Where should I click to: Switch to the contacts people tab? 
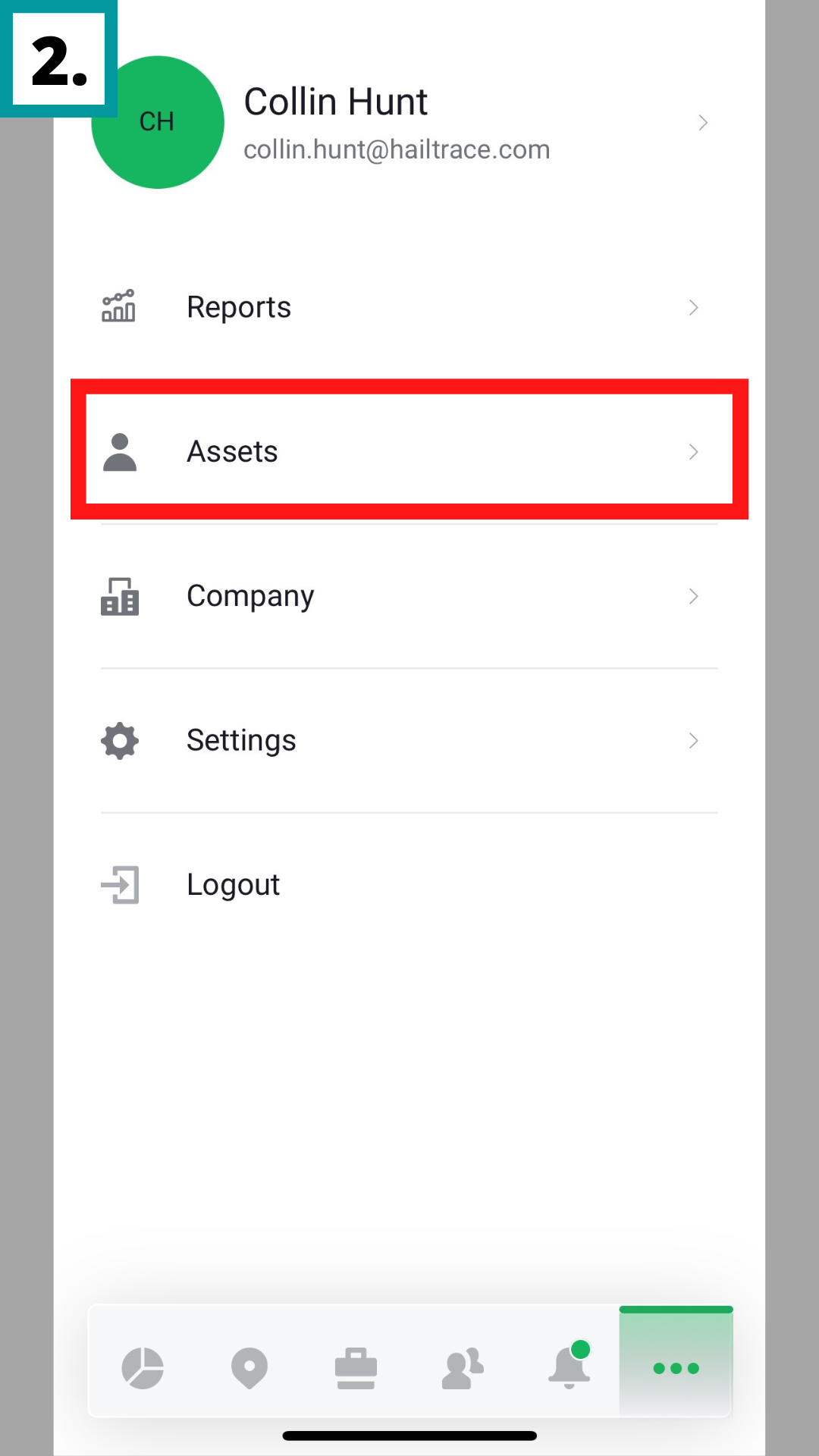pos(463,1368)
